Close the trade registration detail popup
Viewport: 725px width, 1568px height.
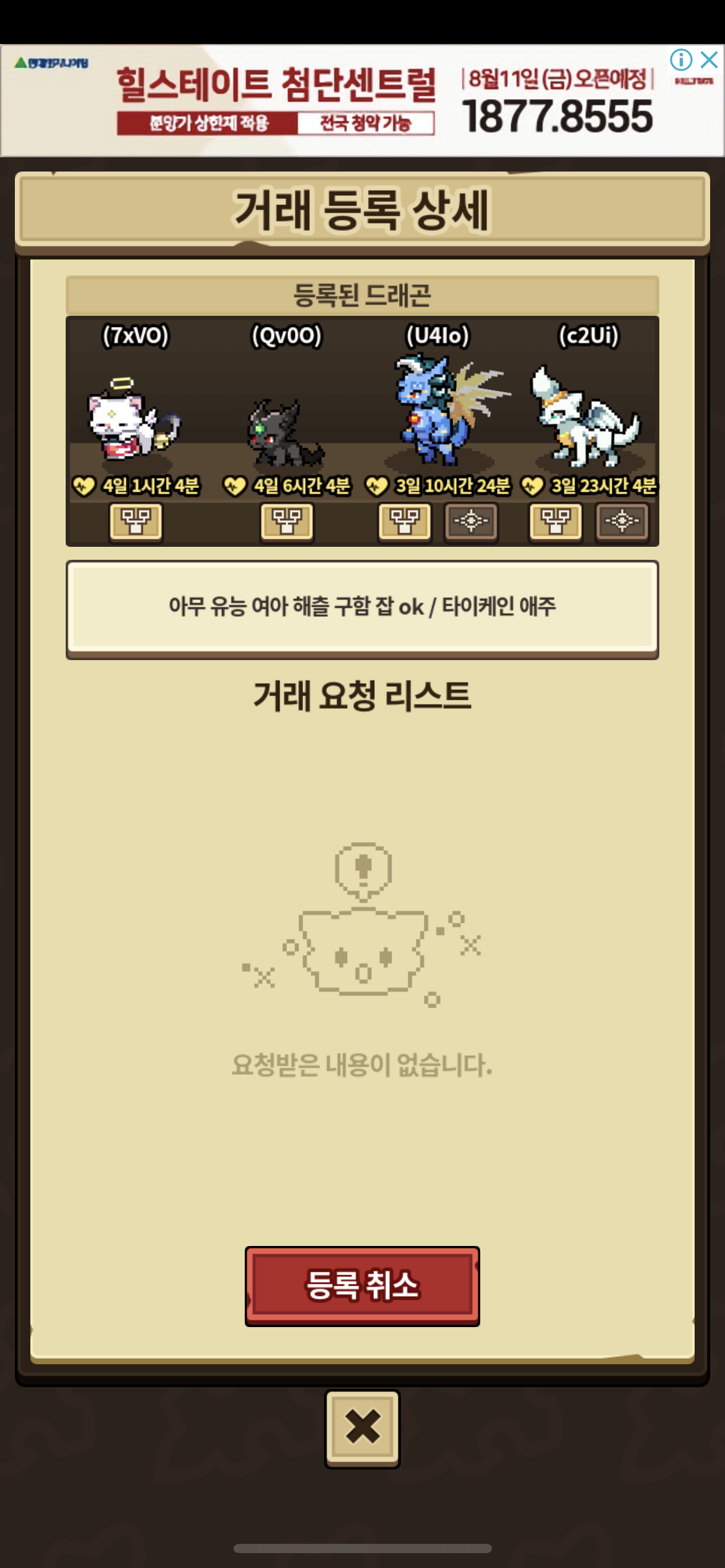(362, 1428)
